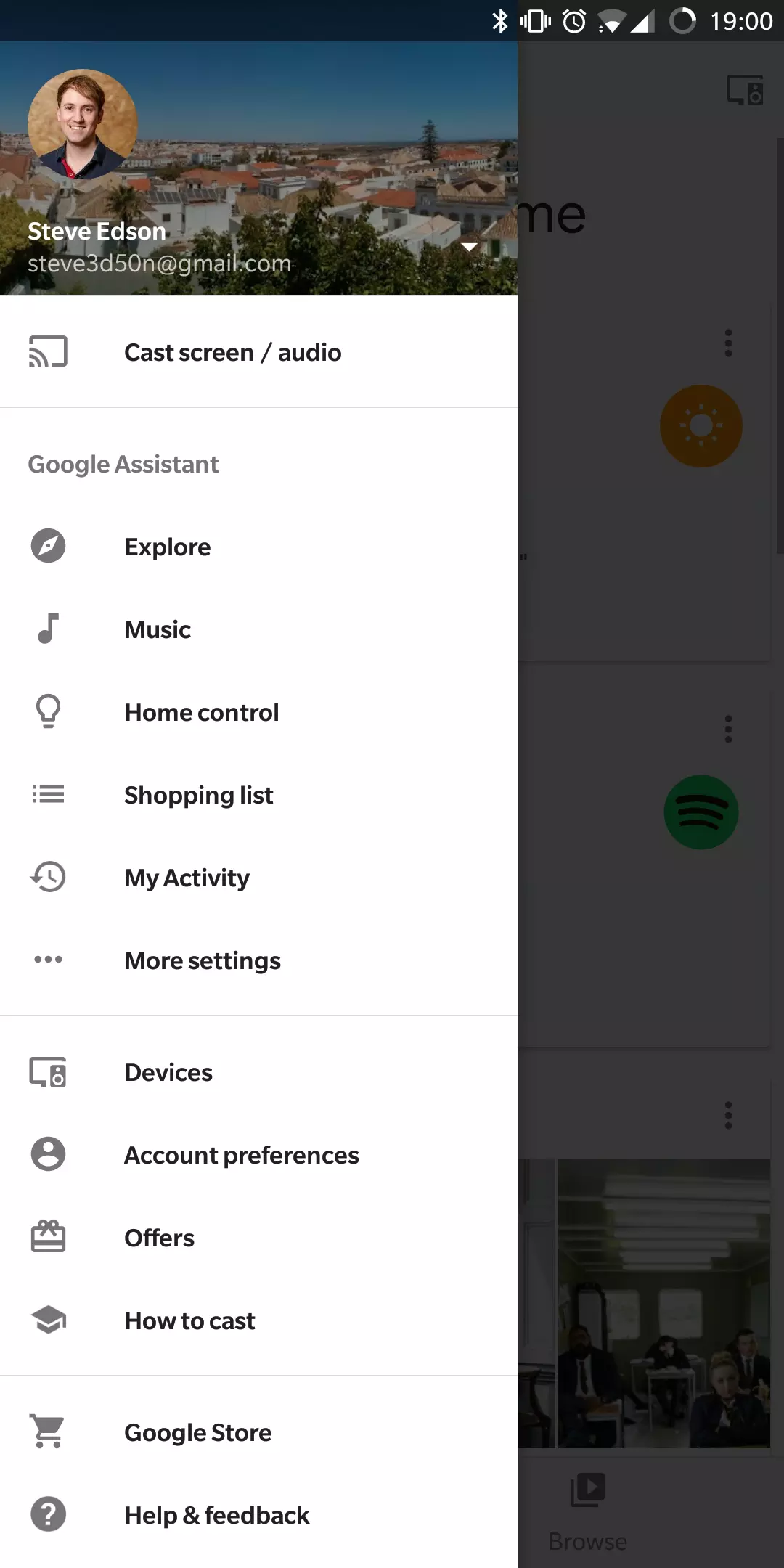
Task: Open Account preferences
Action: (242, 1155)
